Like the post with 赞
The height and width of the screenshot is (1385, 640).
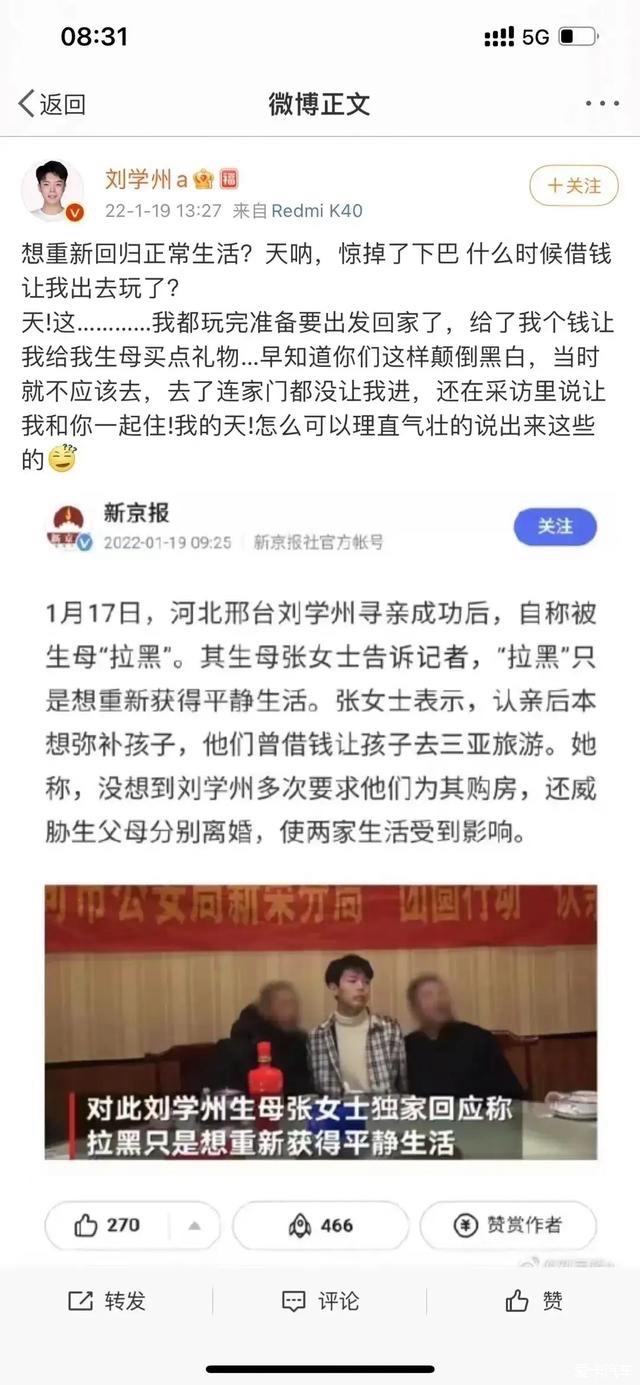point(534,1301)
